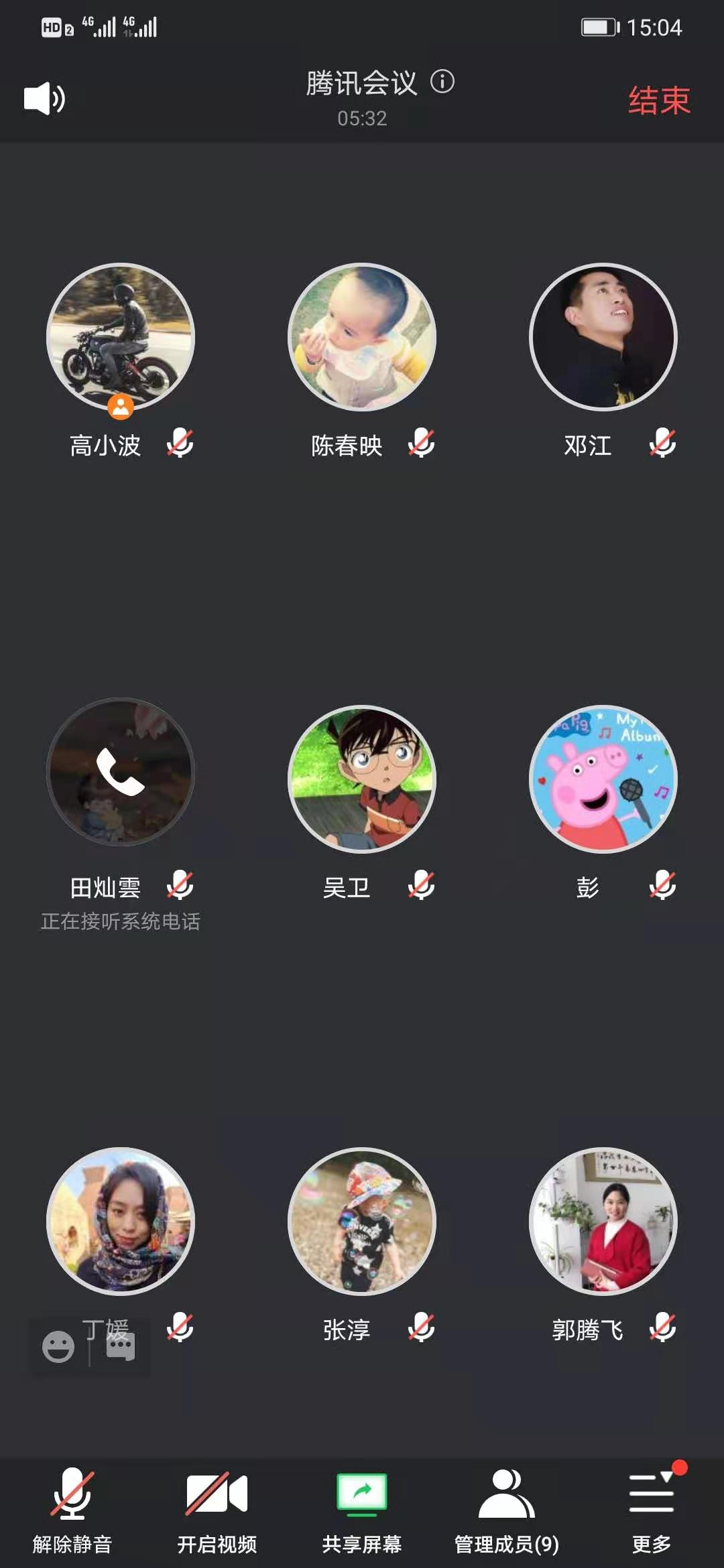Select participant 彭's avatar

pos(603,779)
